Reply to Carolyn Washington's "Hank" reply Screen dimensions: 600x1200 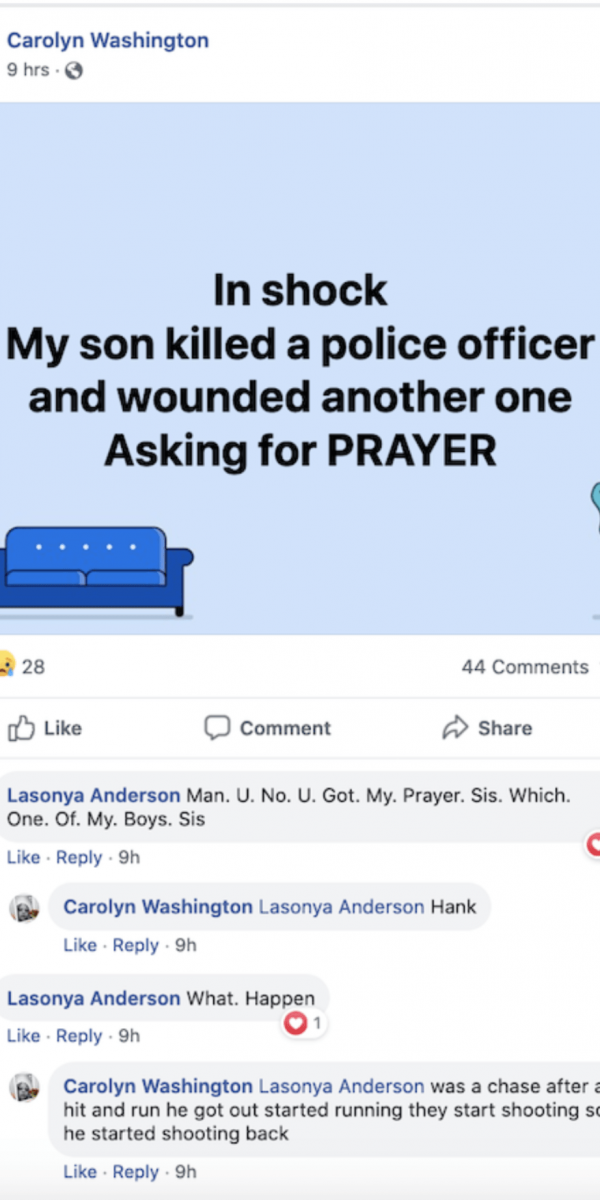coord(135,945)
